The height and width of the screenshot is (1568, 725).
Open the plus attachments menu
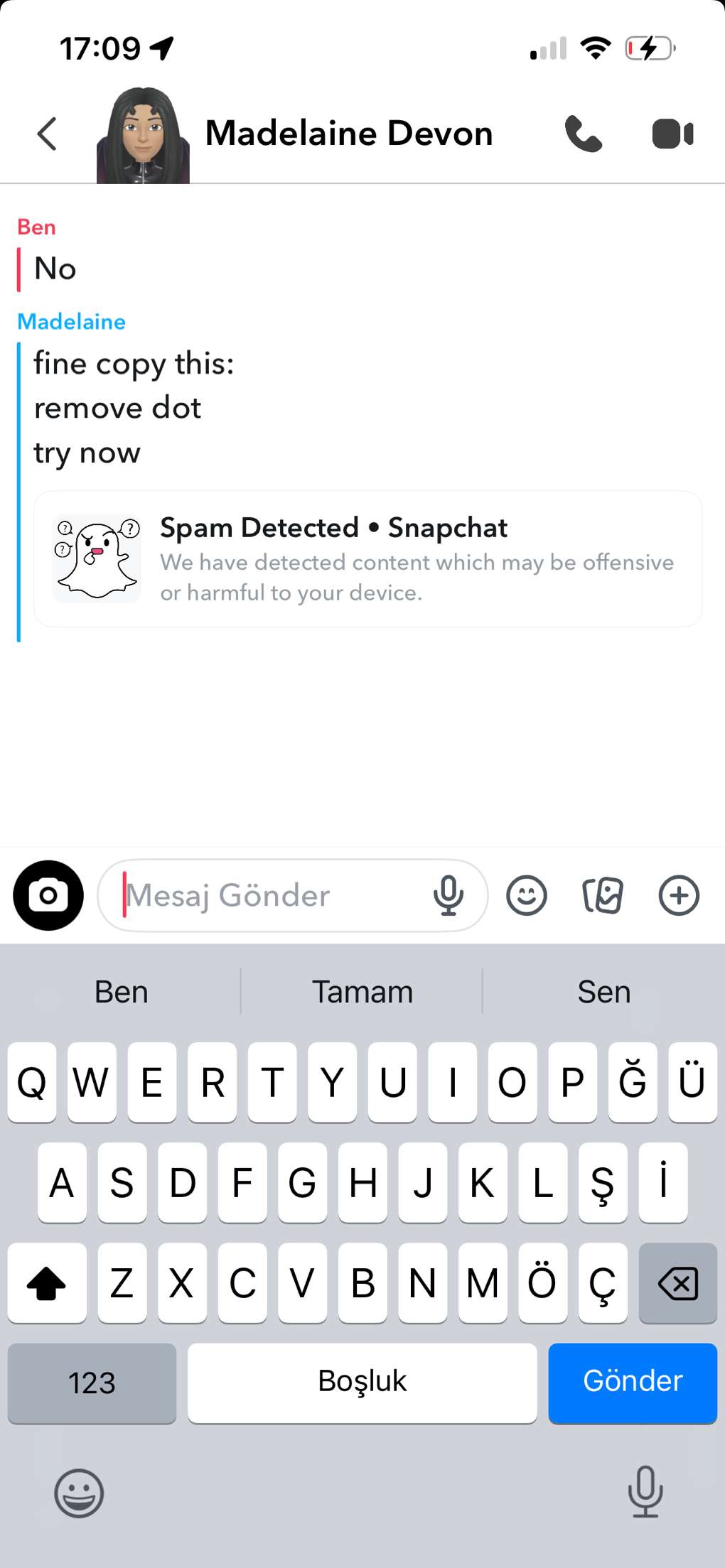click(679, 895)
